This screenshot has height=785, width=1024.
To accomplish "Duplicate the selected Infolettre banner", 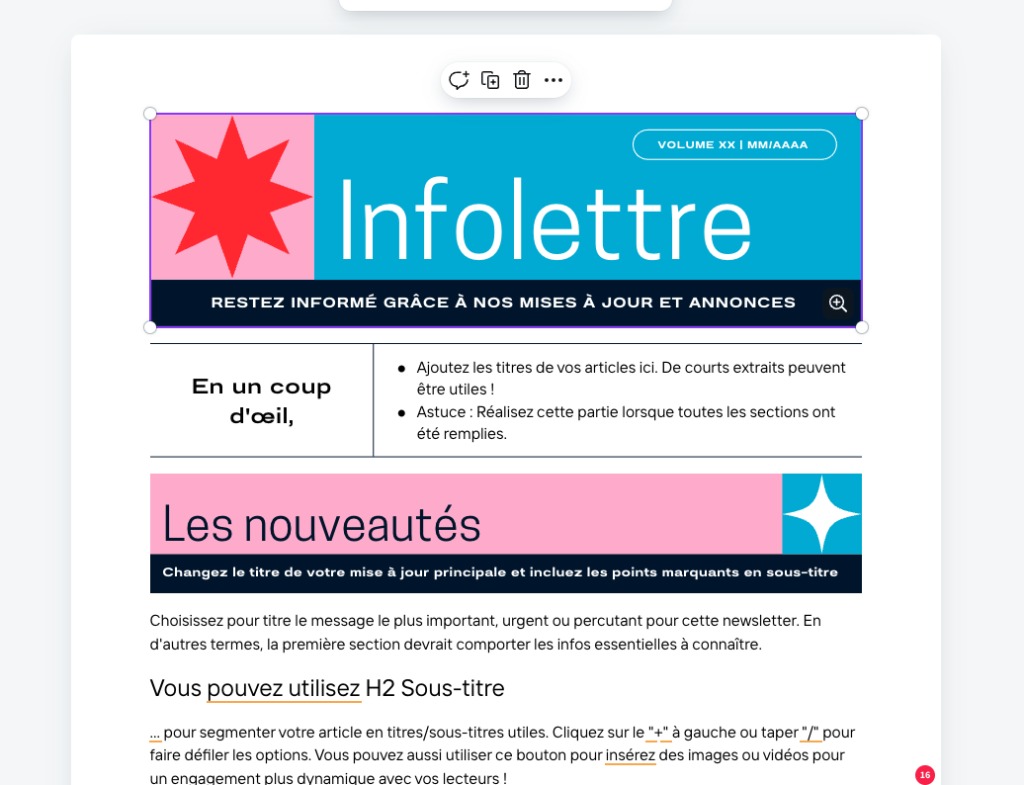I will [490, 80].
